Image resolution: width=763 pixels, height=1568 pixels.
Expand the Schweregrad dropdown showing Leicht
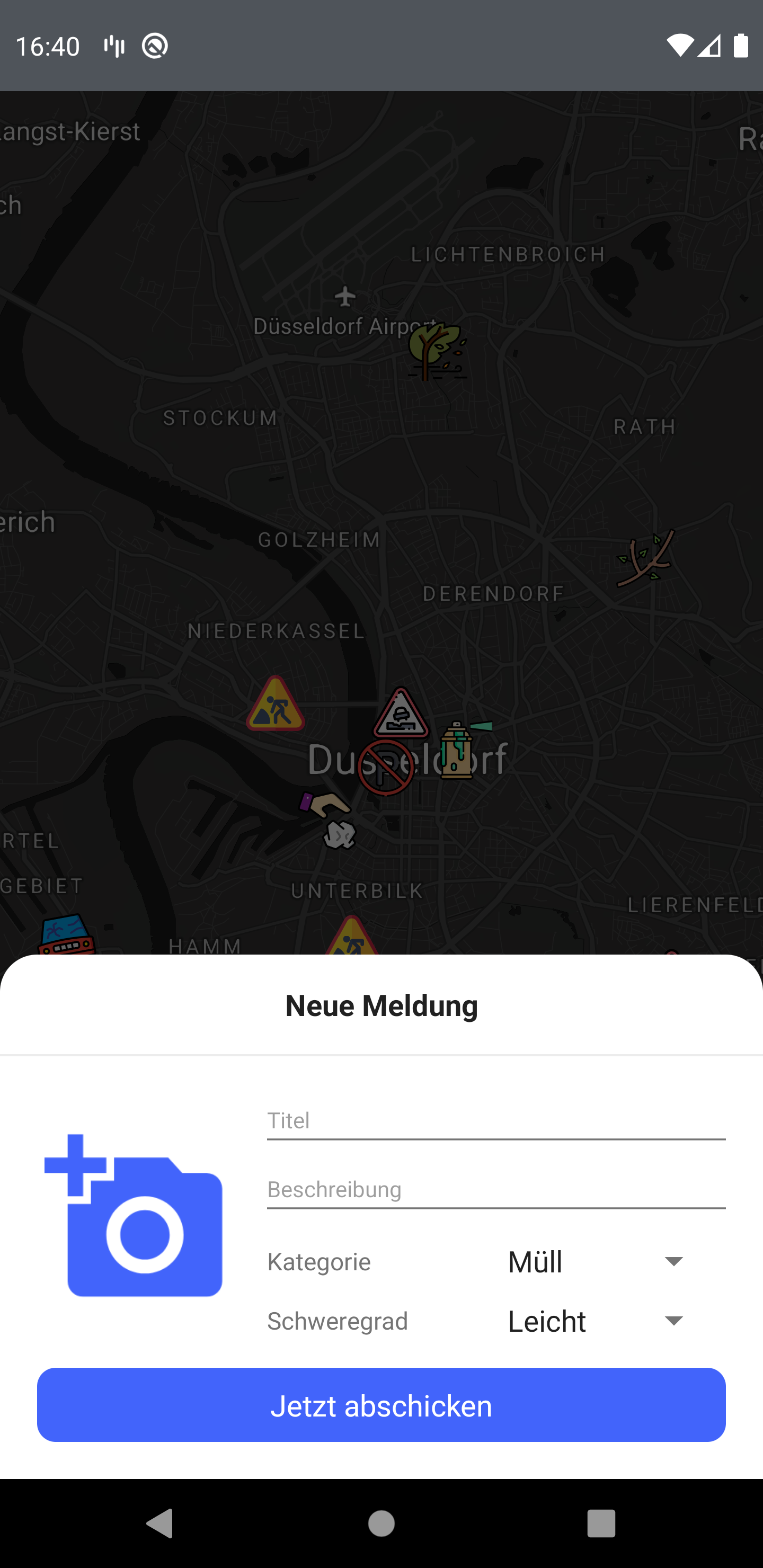click(597, 1322)
